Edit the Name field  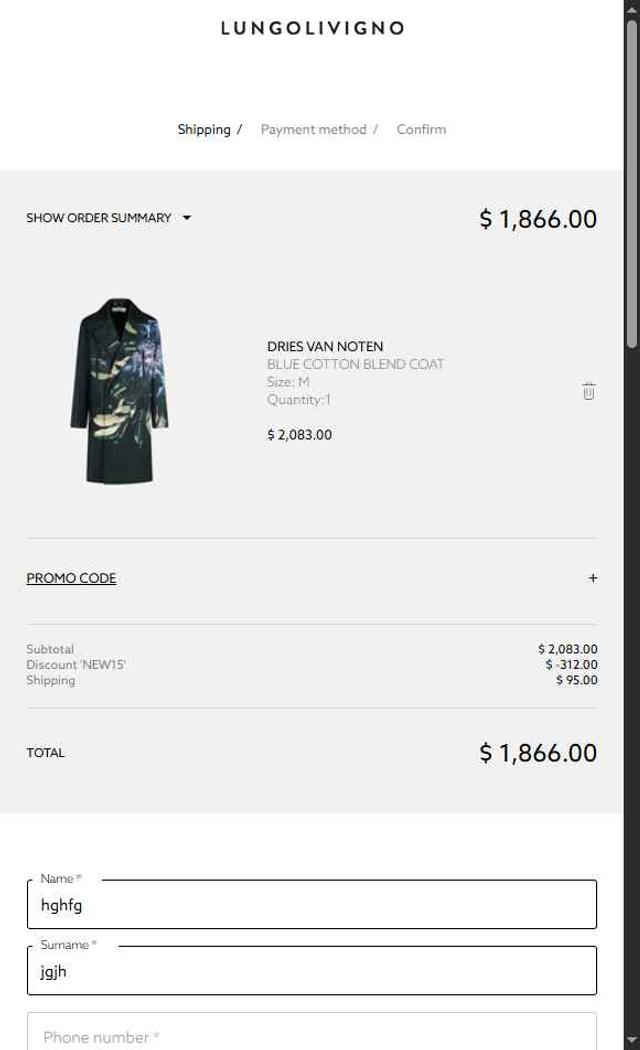coord(311,905)
